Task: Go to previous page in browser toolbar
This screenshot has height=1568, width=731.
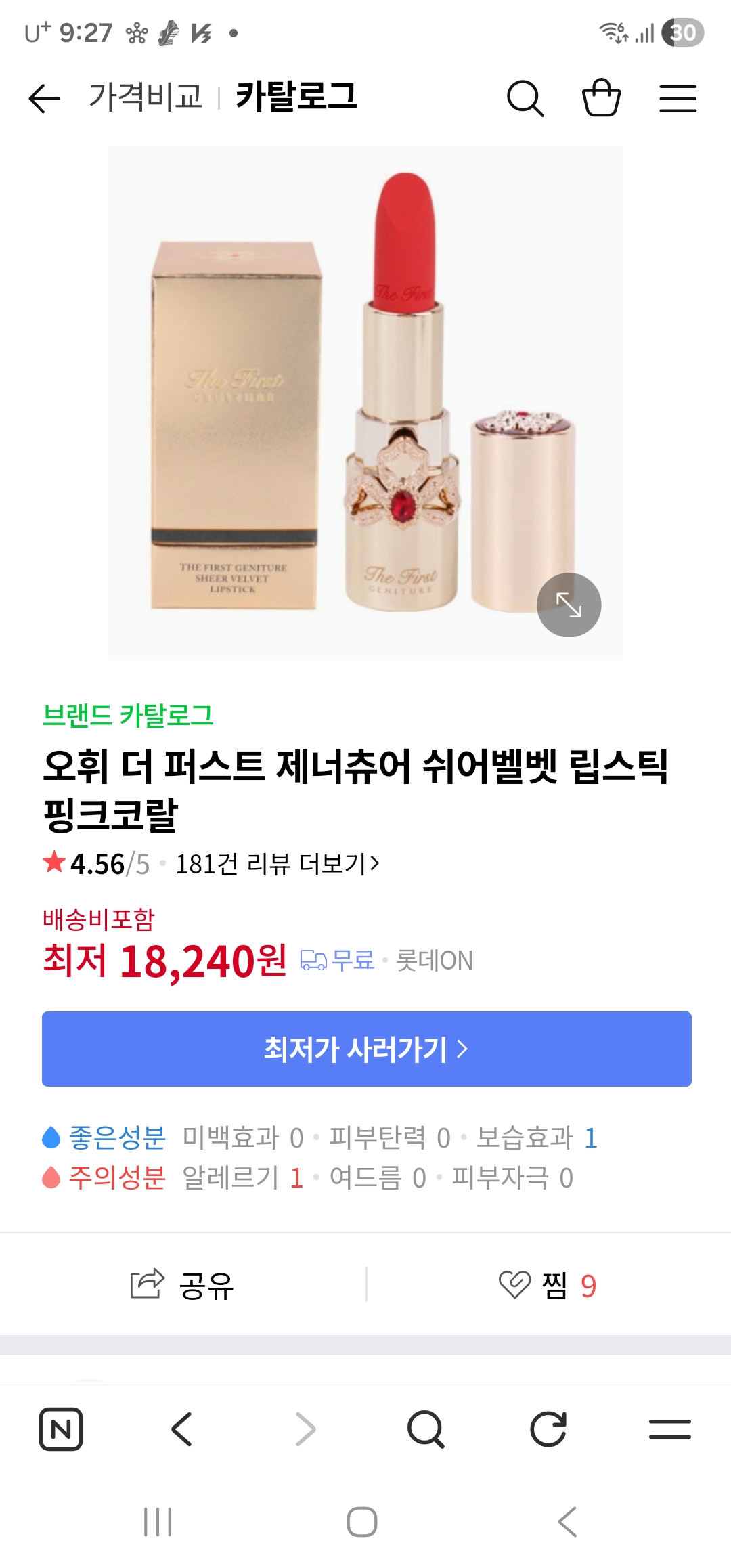Action: pyautogui.click(x=182, y=1429)
